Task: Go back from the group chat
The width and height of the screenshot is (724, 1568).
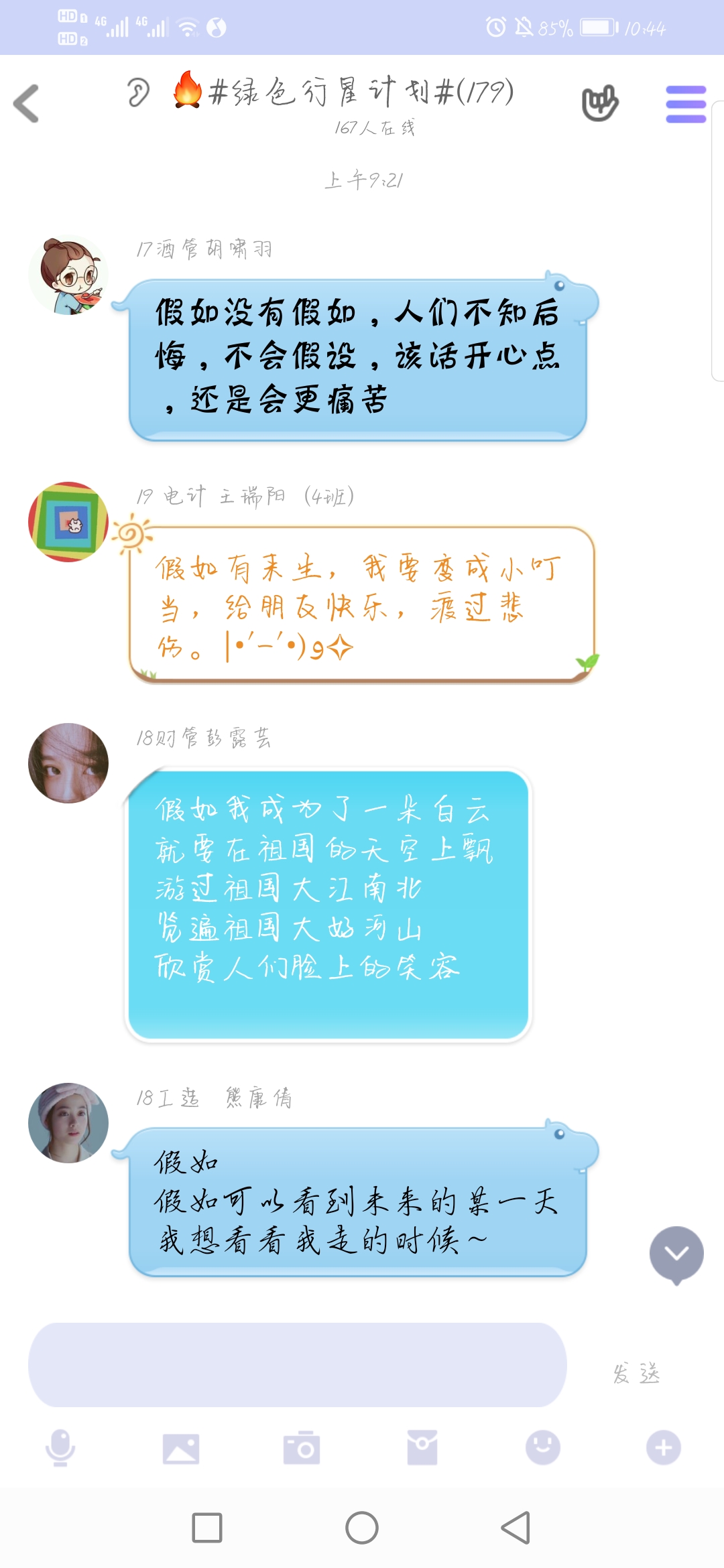Action: (27, 104)
